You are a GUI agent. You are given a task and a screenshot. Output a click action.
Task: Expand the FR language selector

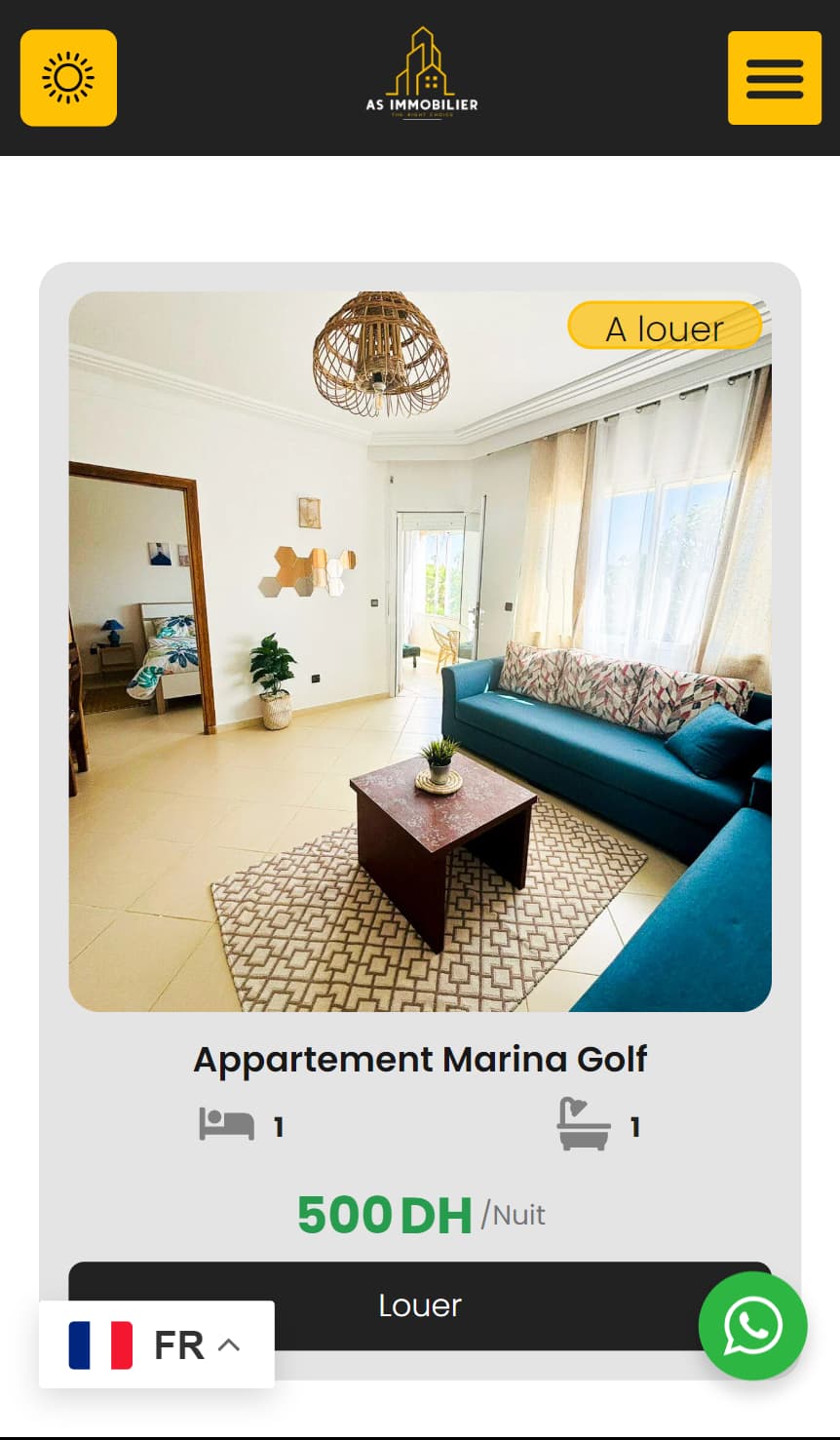coord(156,1344)
